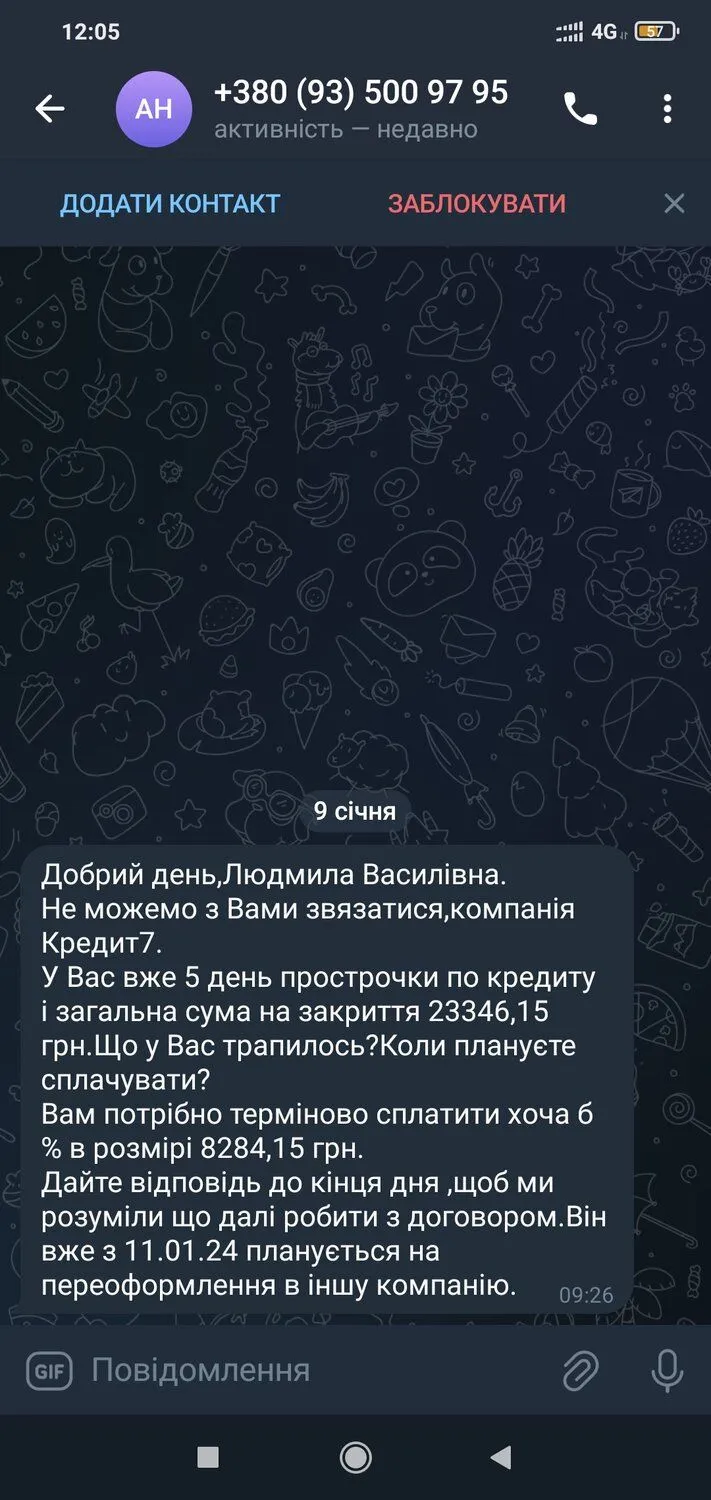Tap the system home button
711x1500 pixels.
pyautogui.click(x=355, y=1457)
